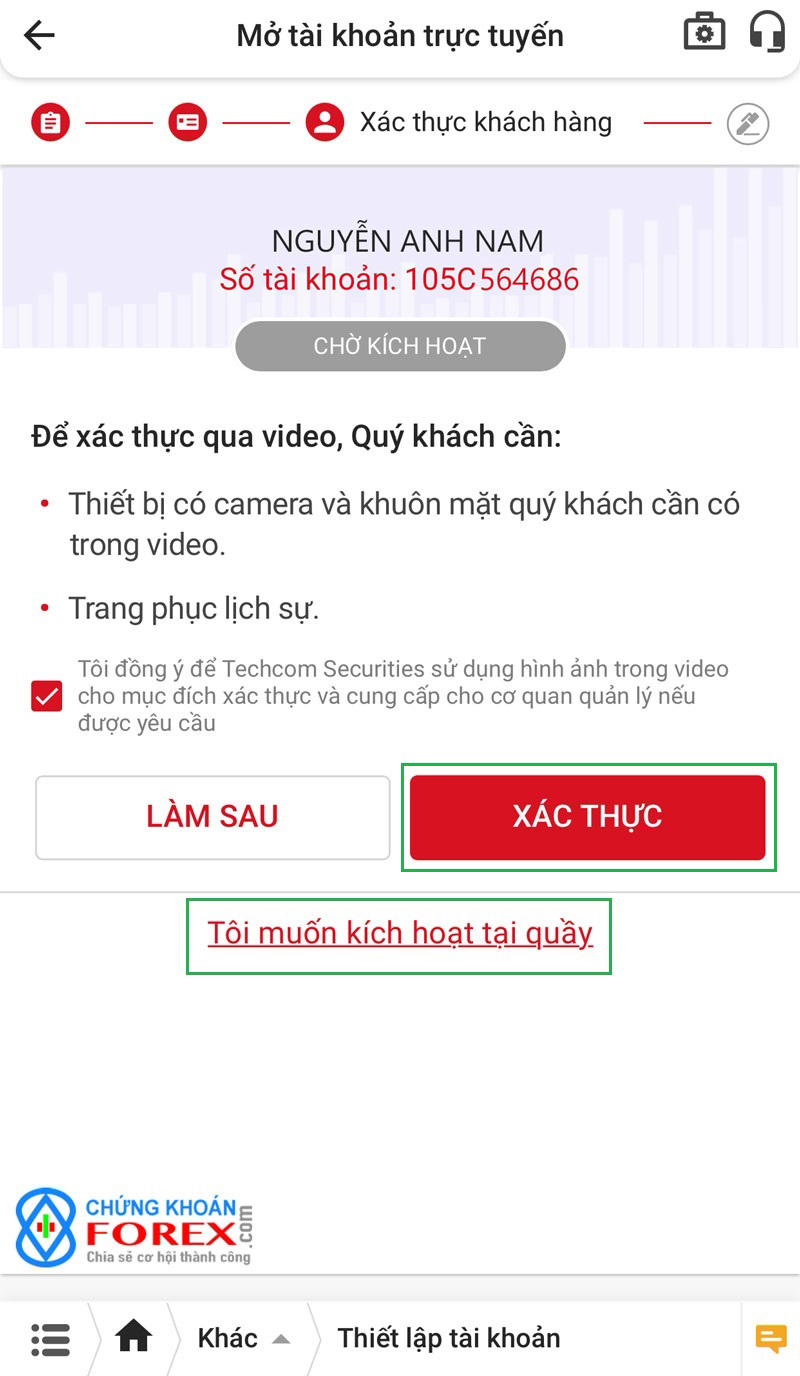Open headset customer support

(767, 32)
